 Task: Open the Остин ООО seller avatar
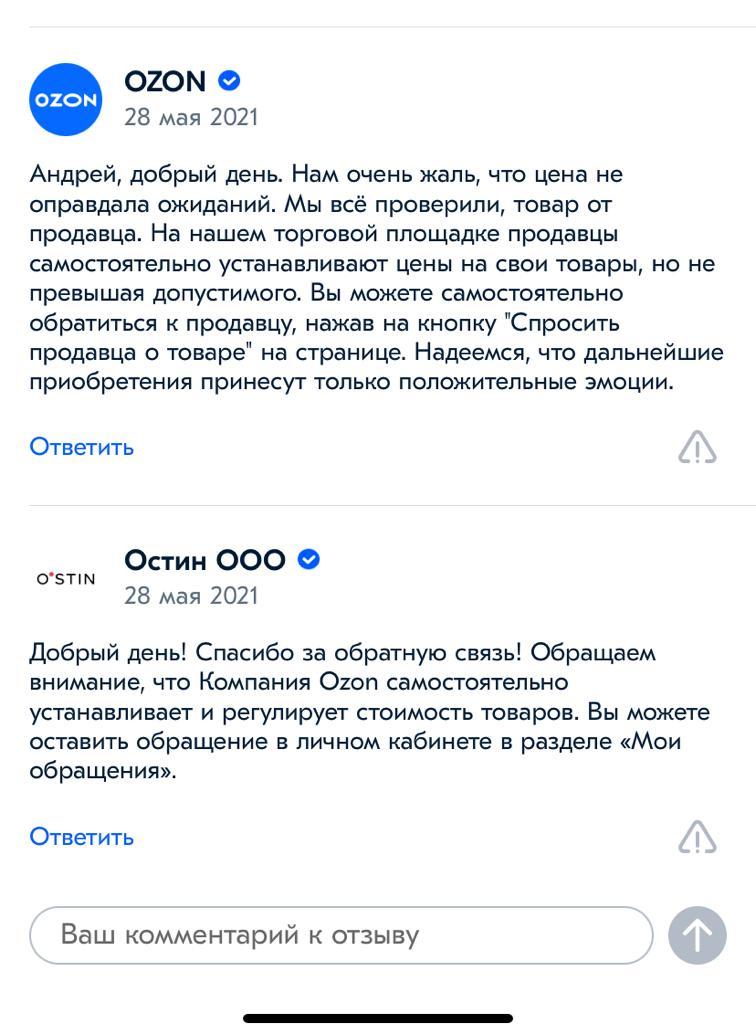point(66,578)
